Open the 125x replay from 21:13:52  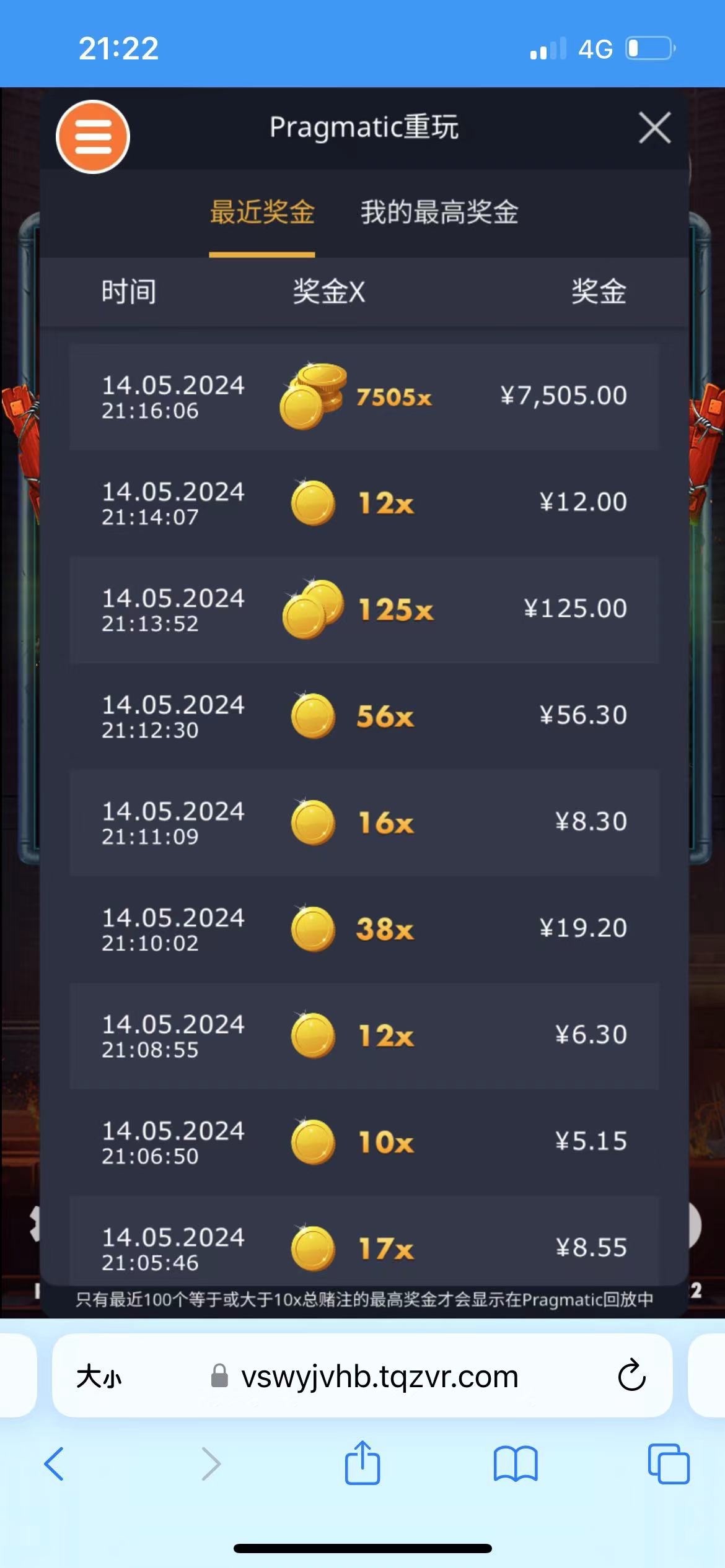click(364, 610)
